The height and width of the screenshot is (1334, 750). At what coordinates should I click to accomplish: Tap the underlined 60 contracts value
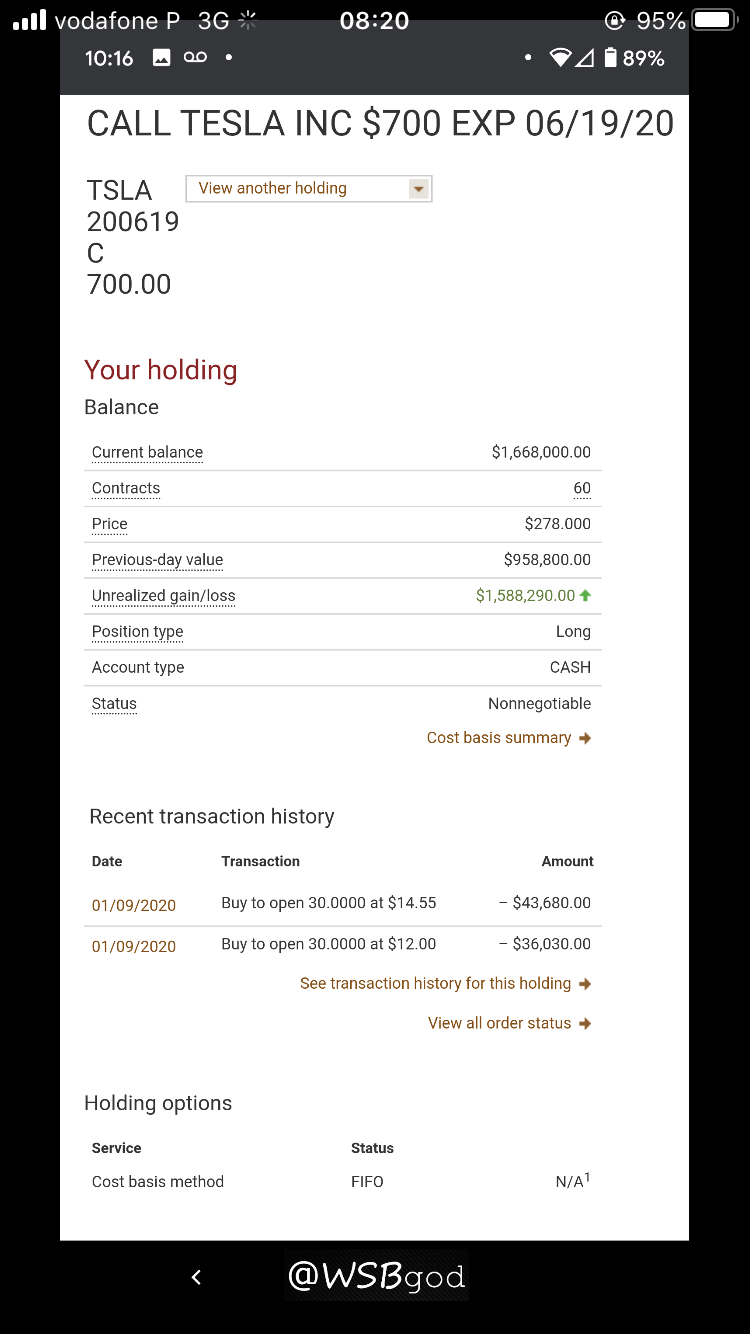pyautogui.click(x=582, y=488)
